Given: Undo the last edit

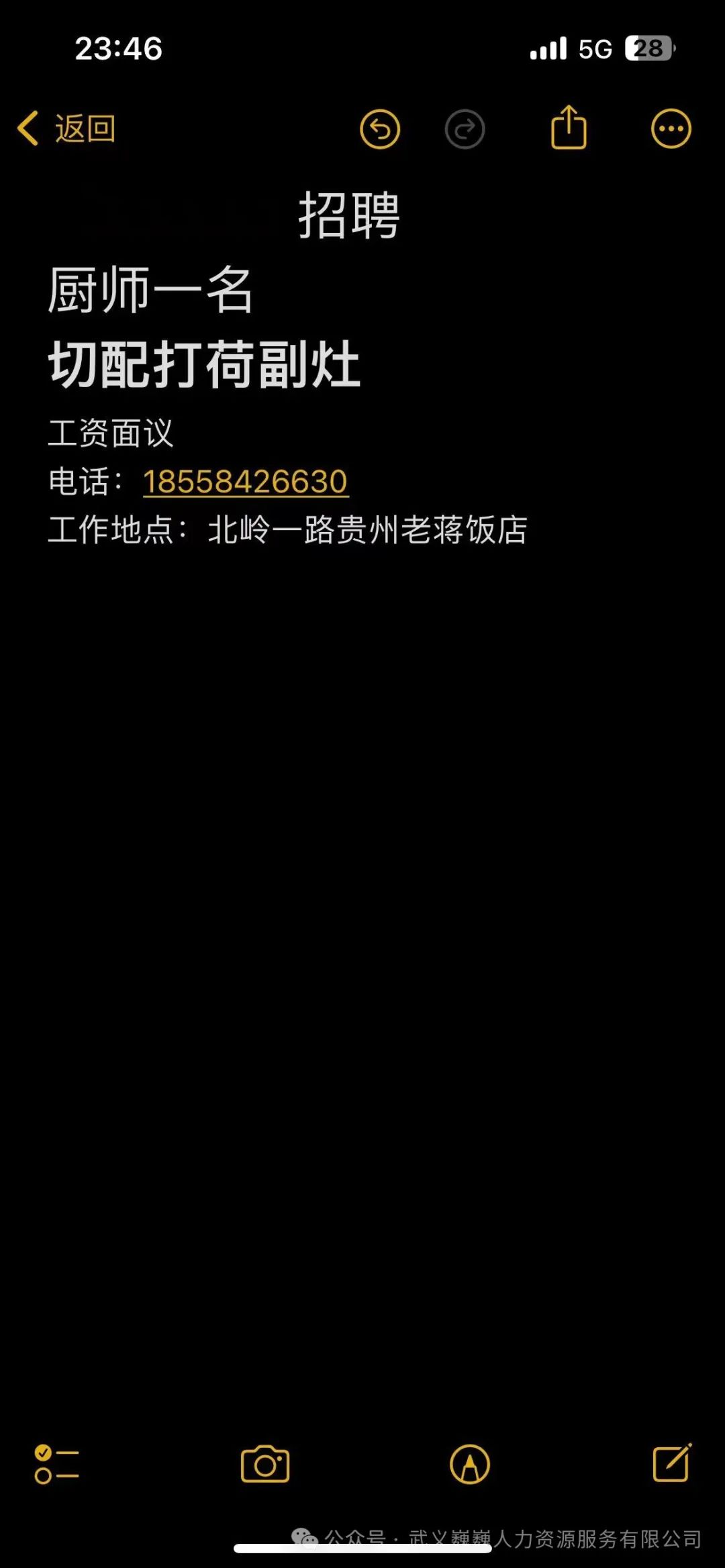Looking at the screenshot, I should [380, 129].
